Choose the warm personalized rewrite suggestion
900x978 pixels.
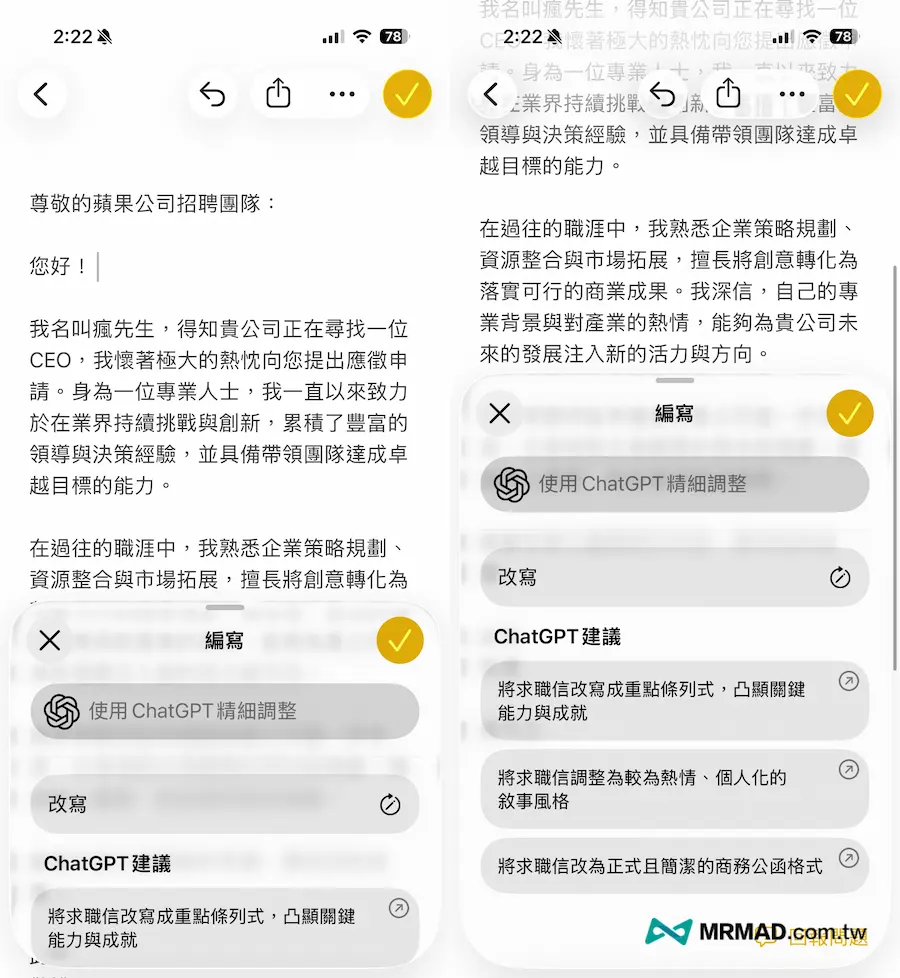pos(675,789)
